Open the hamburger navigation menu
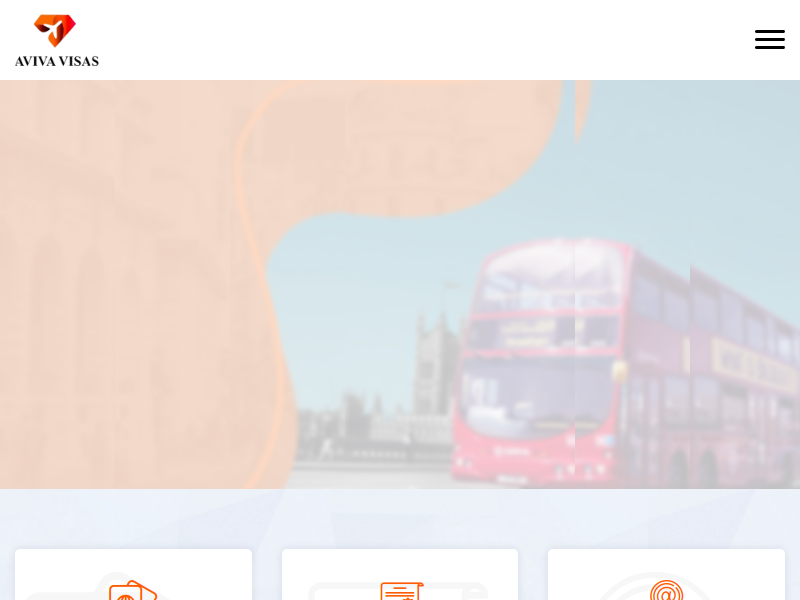Viewport: 800px width, 600px height. coord(769,40)
